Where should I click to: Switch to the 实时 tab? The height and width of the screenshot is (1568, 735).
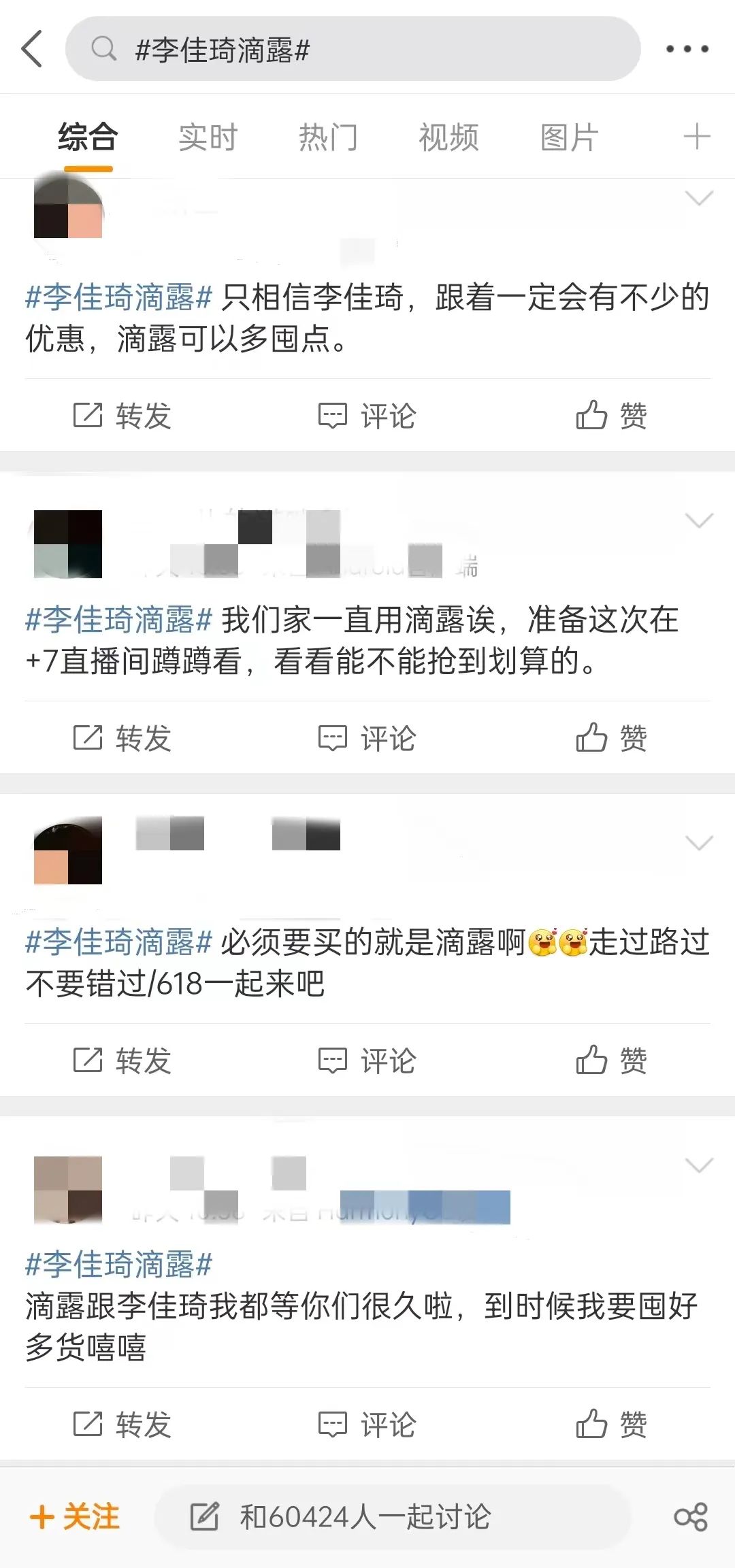click(208, 137)
